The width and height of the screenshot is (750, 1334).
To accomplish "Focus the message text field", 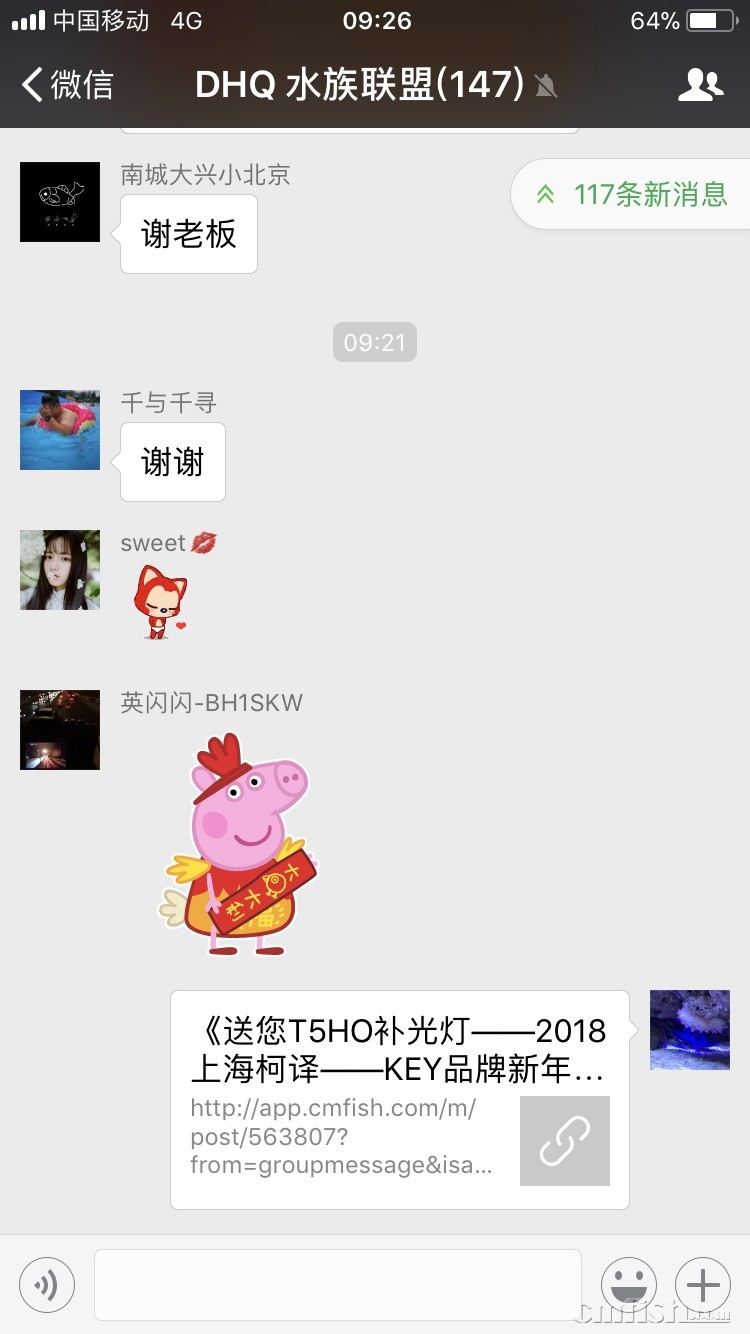I will [x=338, y=1284].
